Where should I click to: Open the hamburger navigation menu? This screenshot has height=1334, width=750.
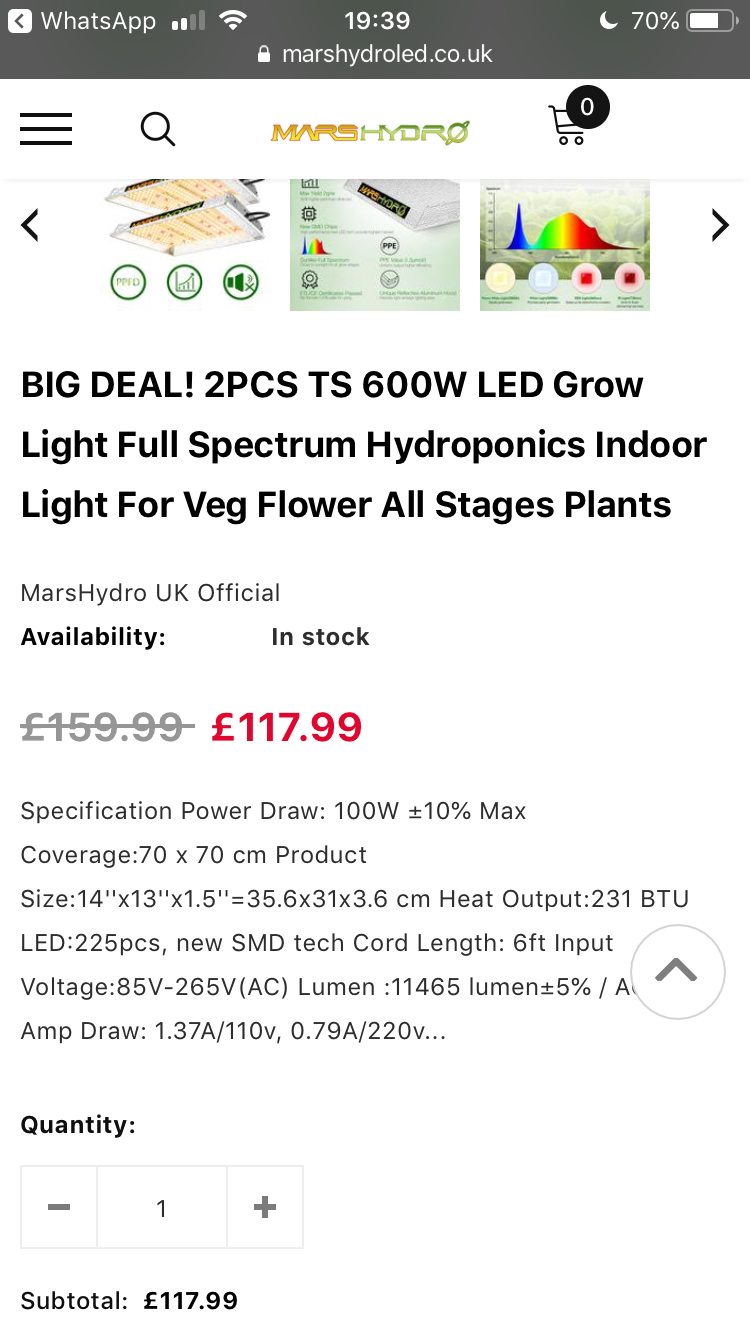[46, 129]
